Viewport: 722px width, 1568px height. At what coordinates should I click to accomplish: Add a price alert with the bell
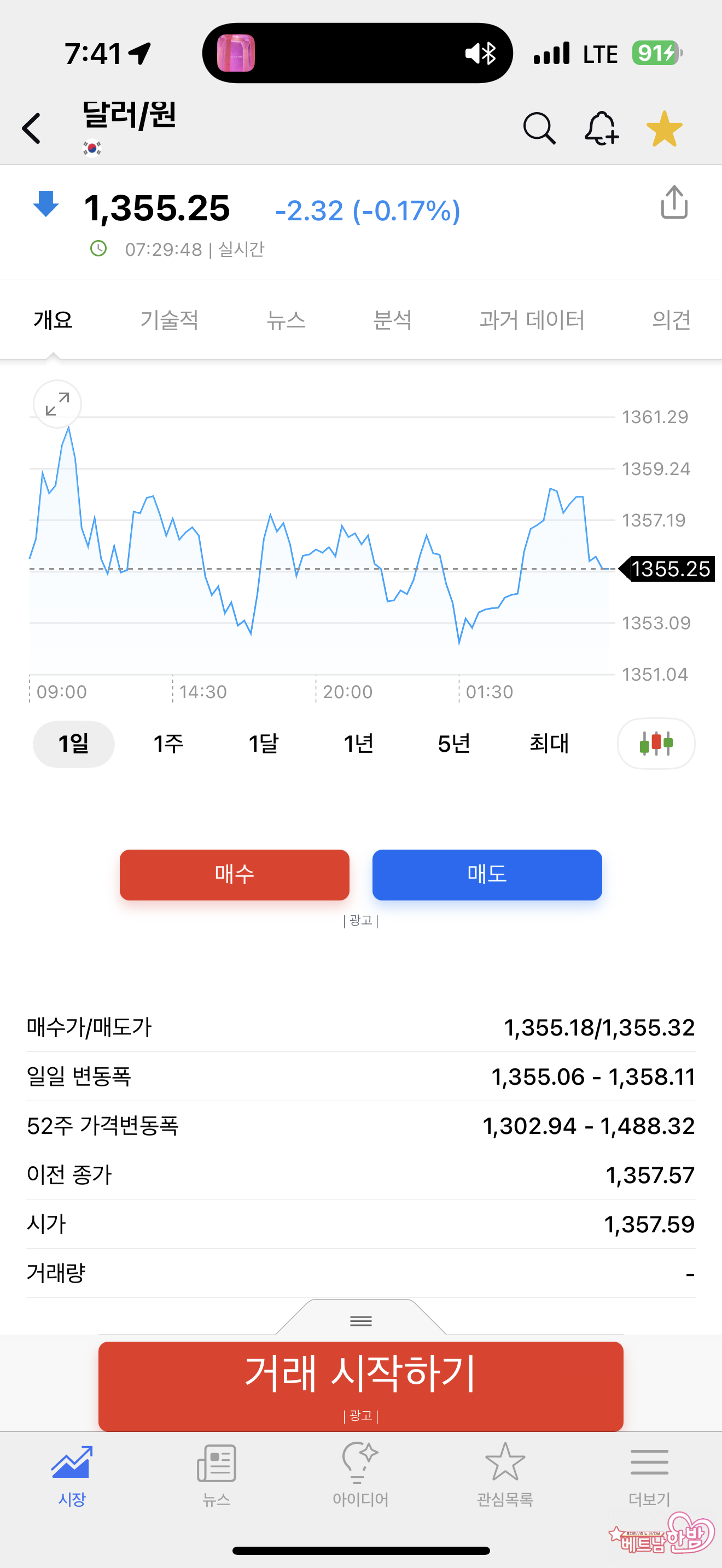602,128
